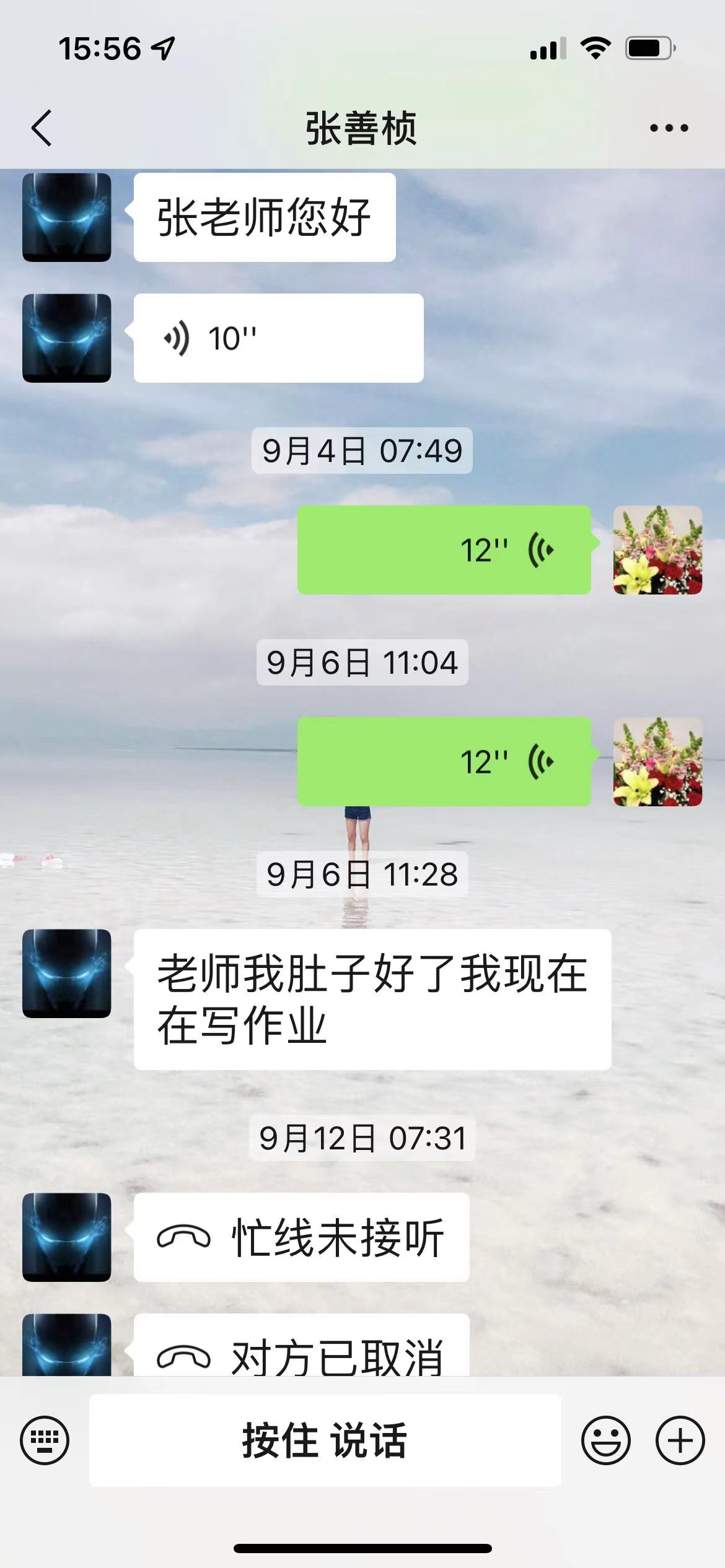Open contact avatar beside 张老师您好
Image resolution: width=725 pixels, height=1568 pixels.
67,217
